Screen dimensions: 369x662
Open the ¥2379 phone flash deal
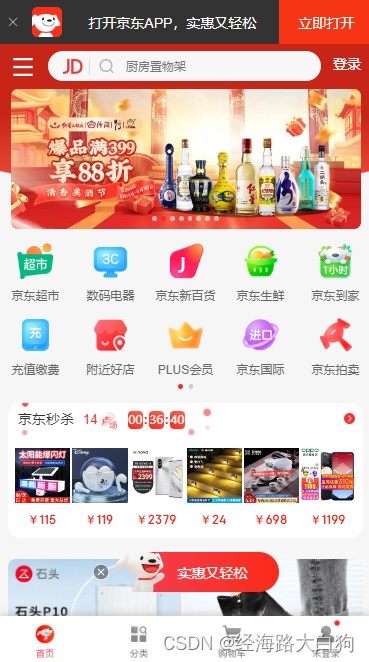pos(157,487)
